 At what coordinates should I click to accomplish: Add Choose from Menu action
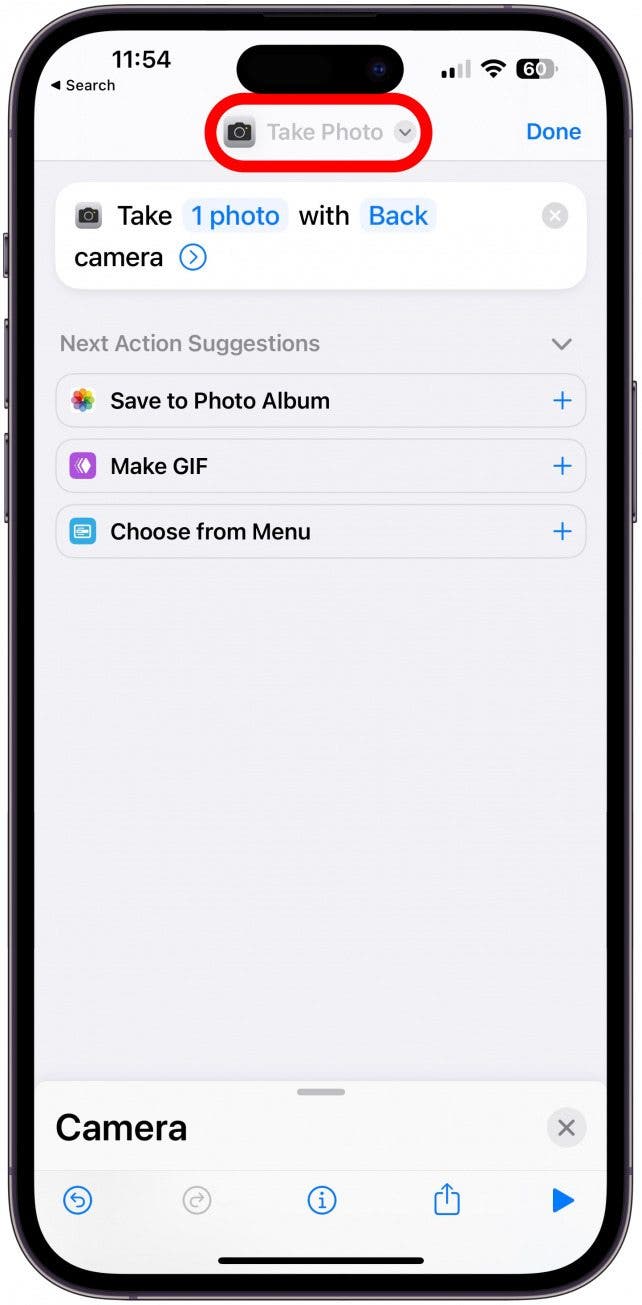(x=562, y=532)
